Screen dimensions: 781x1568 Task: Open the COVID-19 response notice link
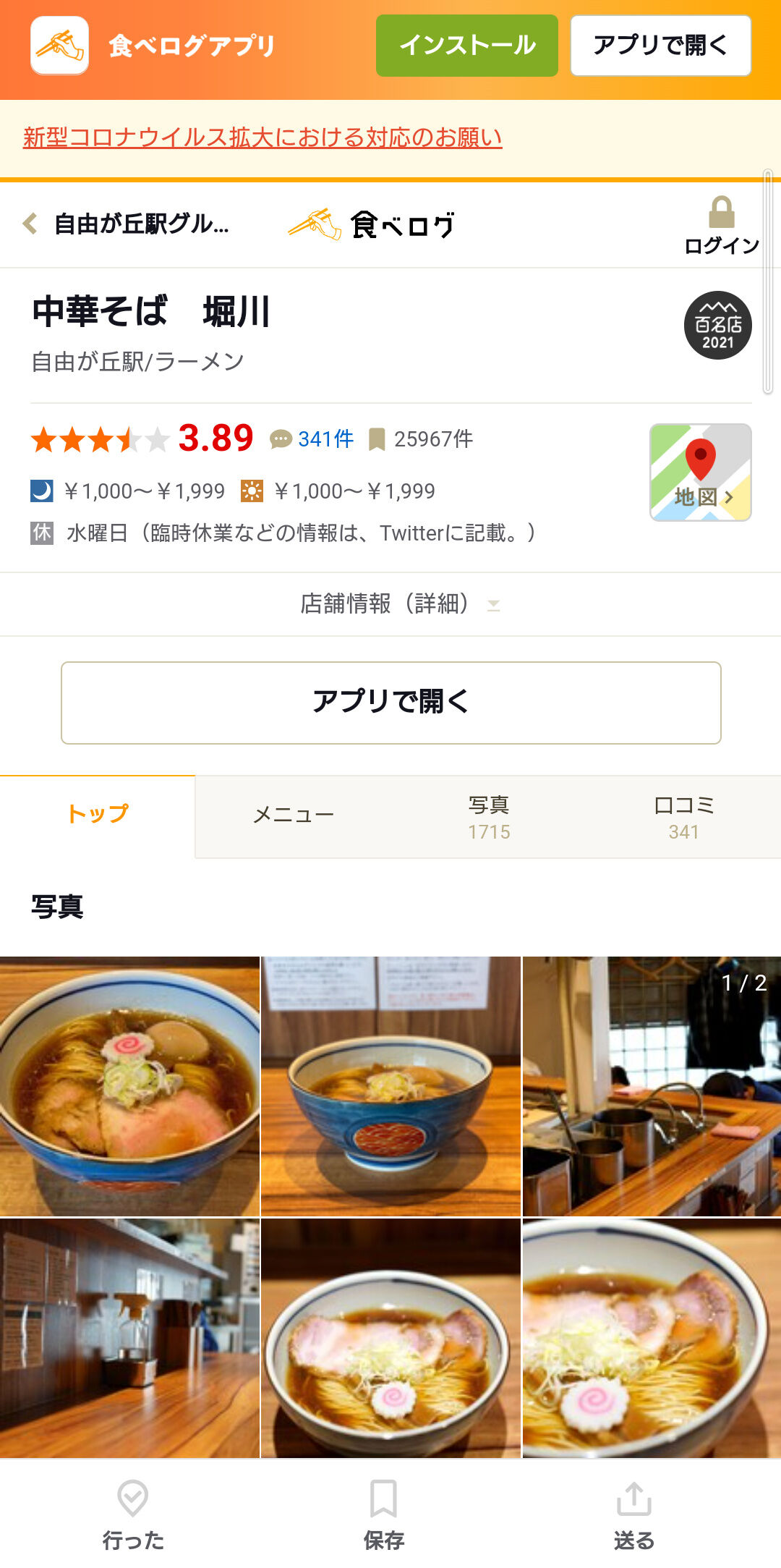coord(263,137)
